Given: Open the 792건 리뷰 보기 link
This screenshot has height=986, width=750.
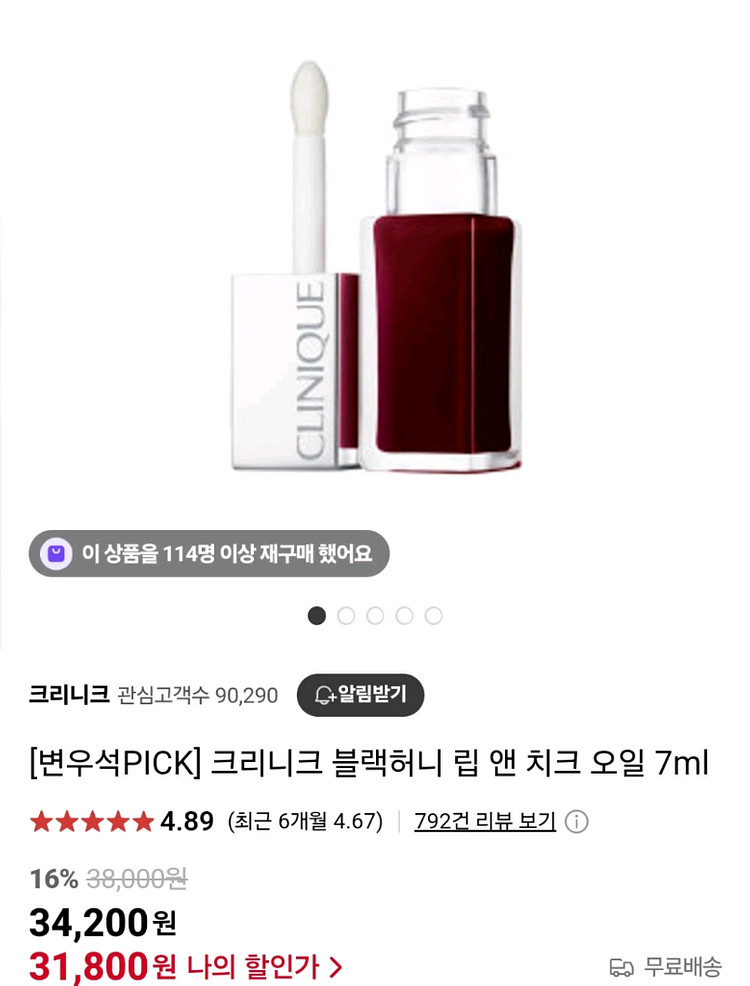Looking at the screenshot, I should click(485, 822).
